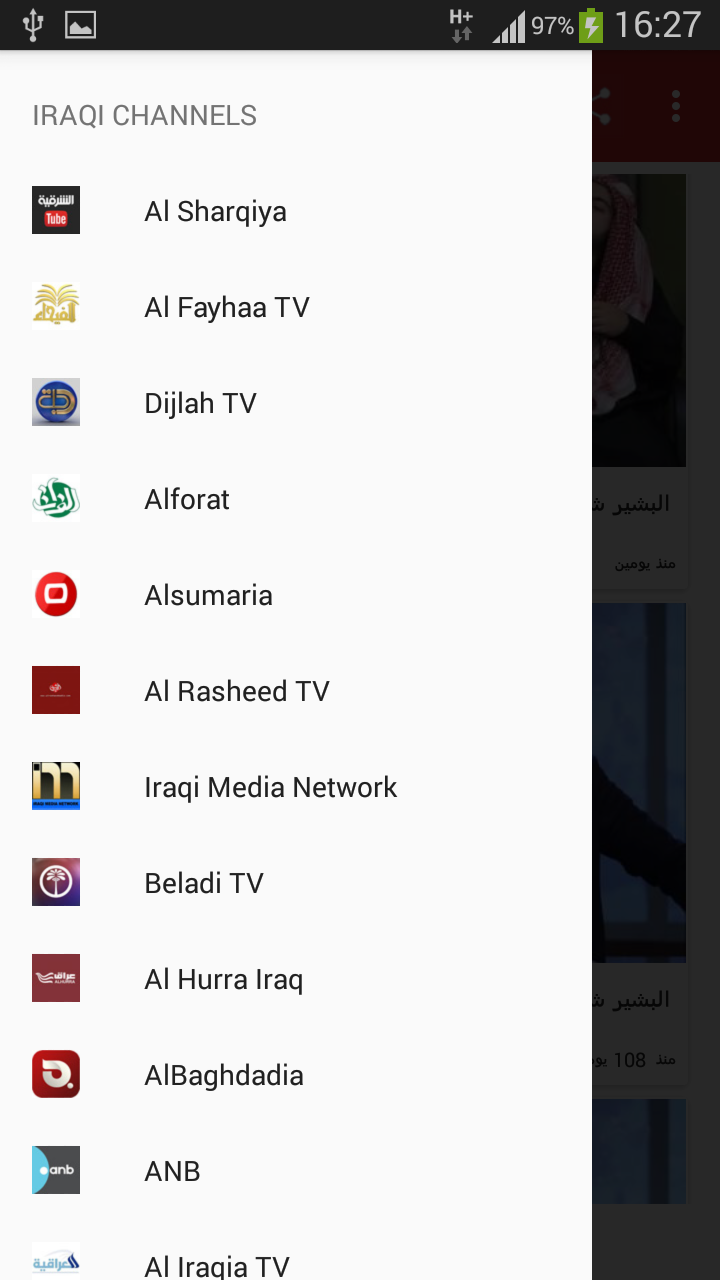Select the AlBaghdadia channel

coord(224,1075)
